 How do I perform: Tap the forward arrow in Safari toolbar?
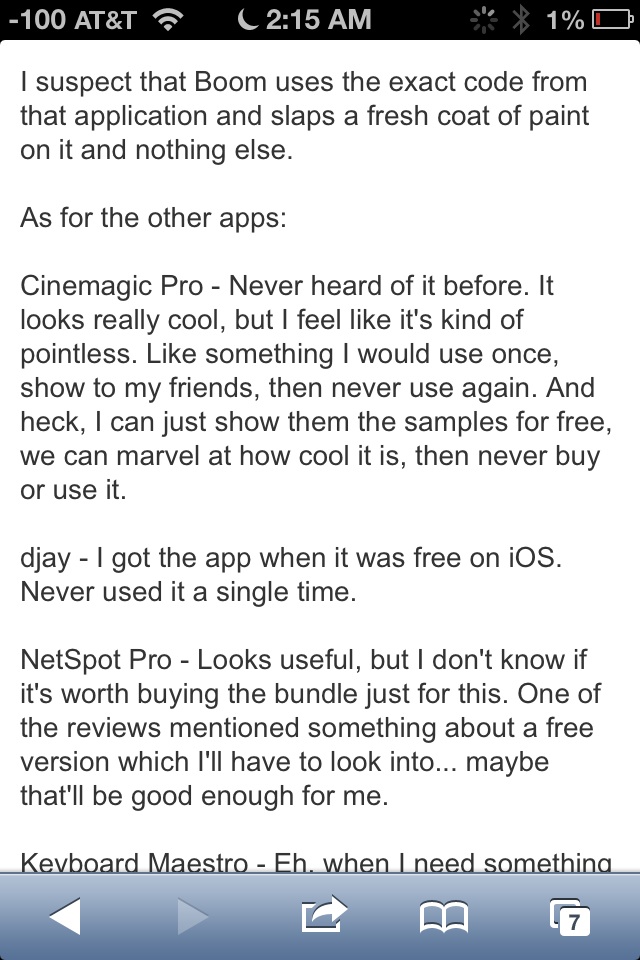tap(192, 917)
